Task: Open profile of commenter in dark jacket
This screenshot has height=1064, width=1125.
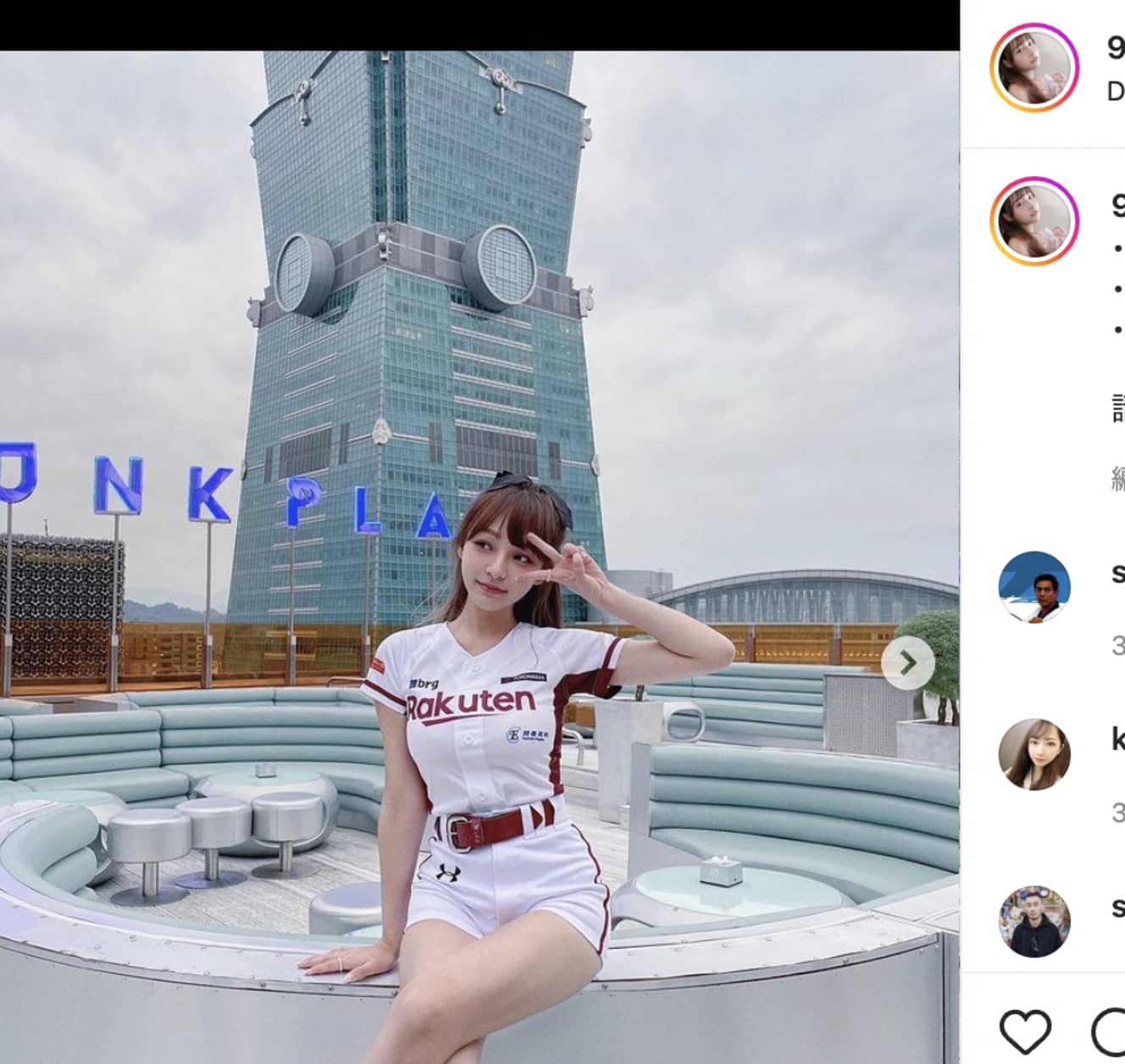Action: (x=1034, y=922)
